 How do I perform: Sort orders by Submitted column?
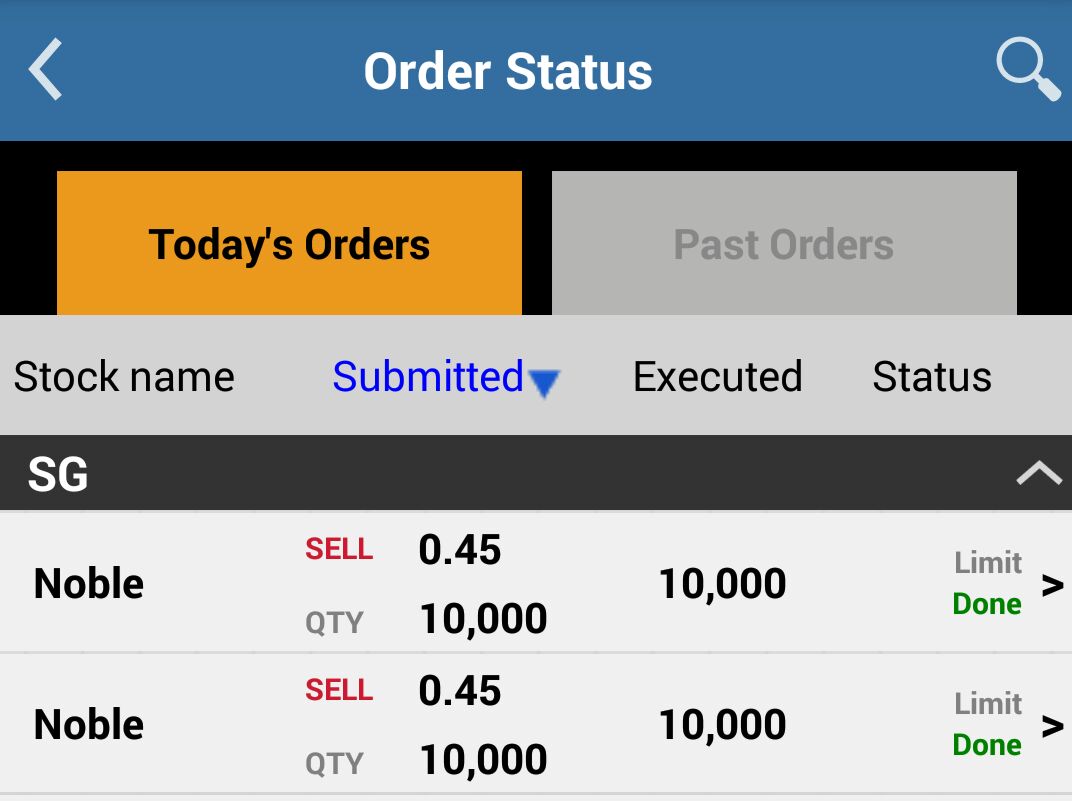(445, 377)
